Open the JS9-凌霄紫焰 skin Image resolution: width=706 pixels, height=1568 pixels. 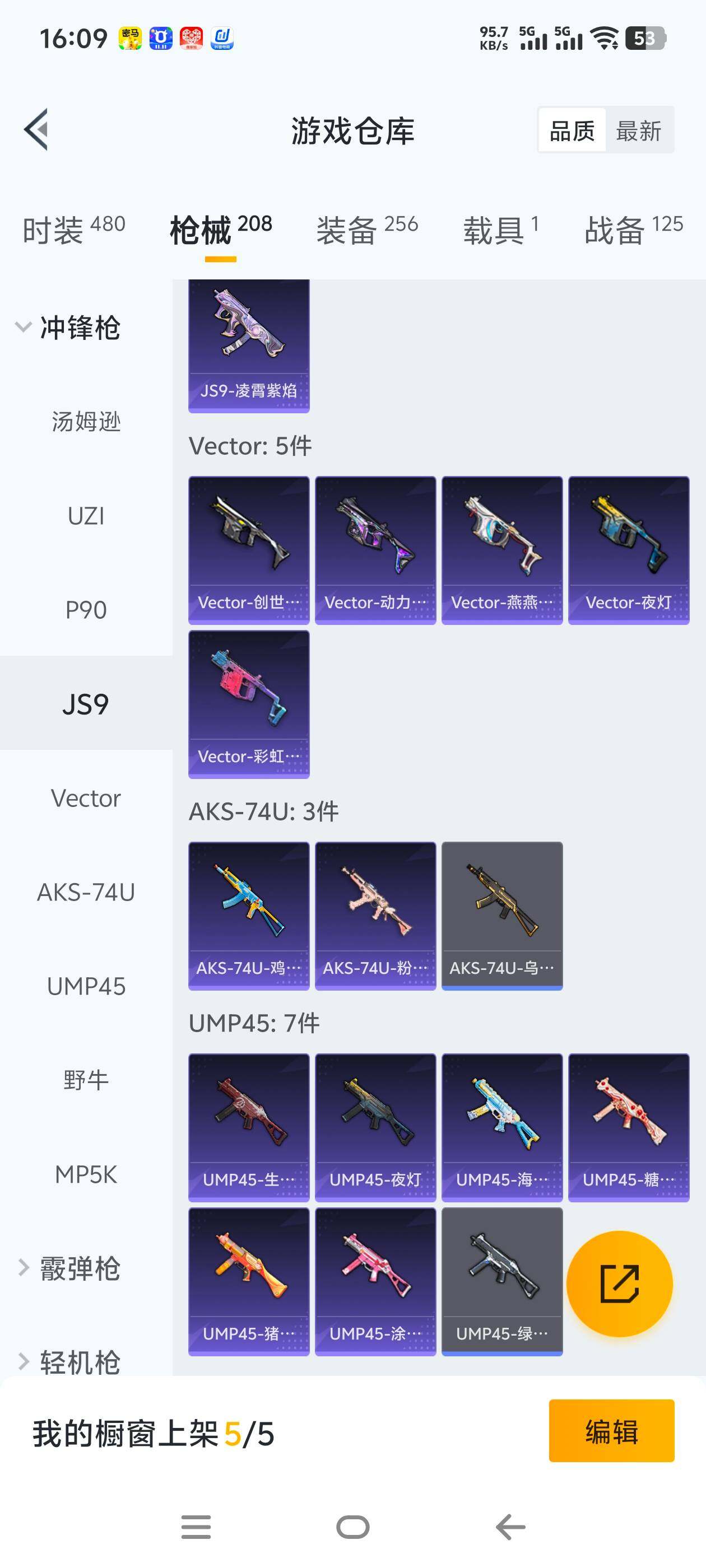249,345
